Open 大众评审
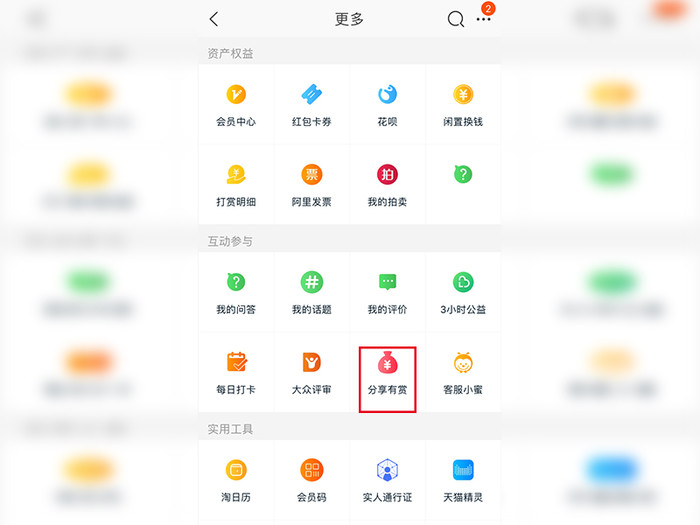The width and height of the screenshot is (700, 525). pyautogui.click(x=312, y=371)
